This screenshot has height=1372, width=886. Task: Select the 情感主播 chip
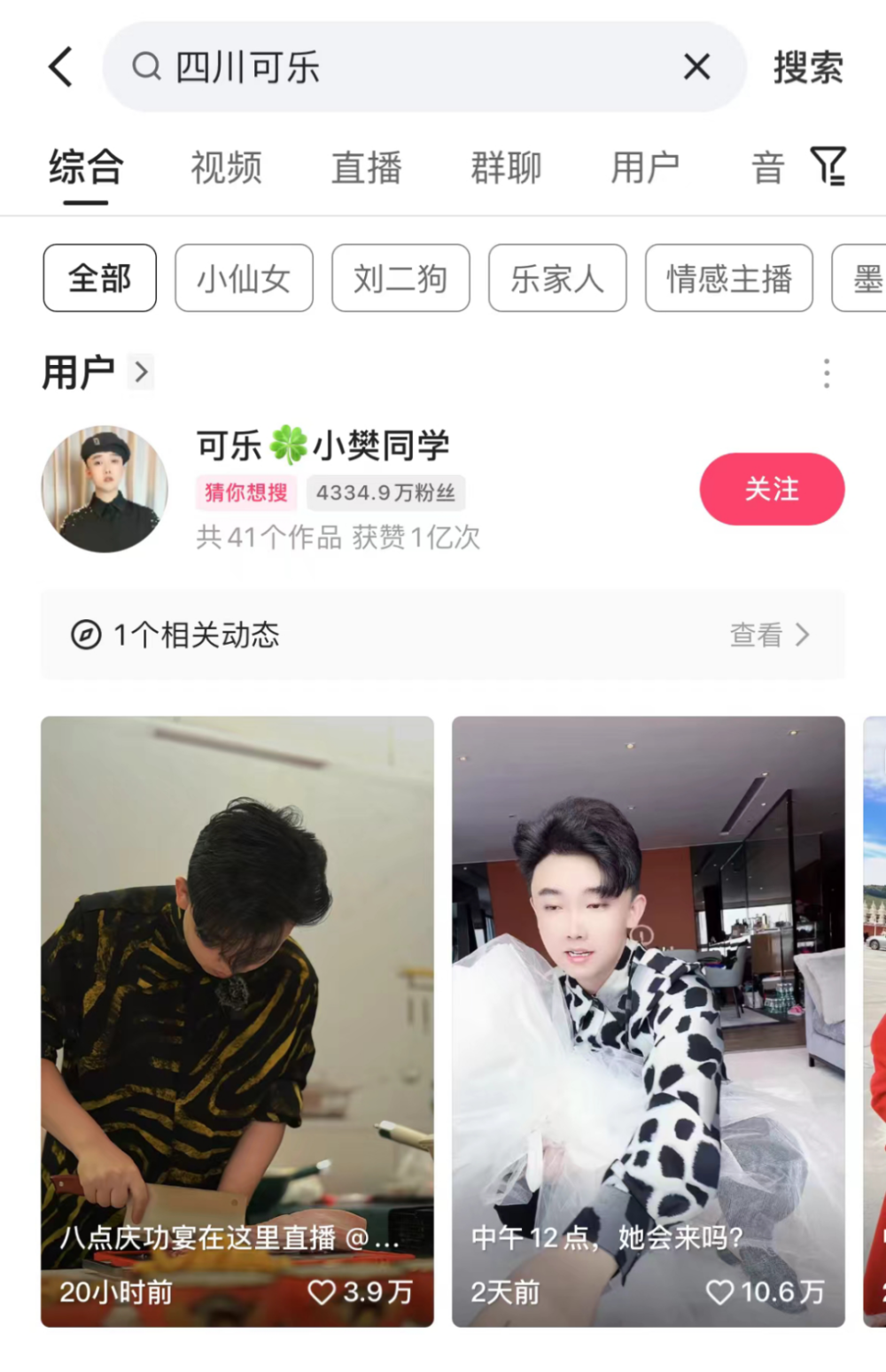click(x=728, y=278)
